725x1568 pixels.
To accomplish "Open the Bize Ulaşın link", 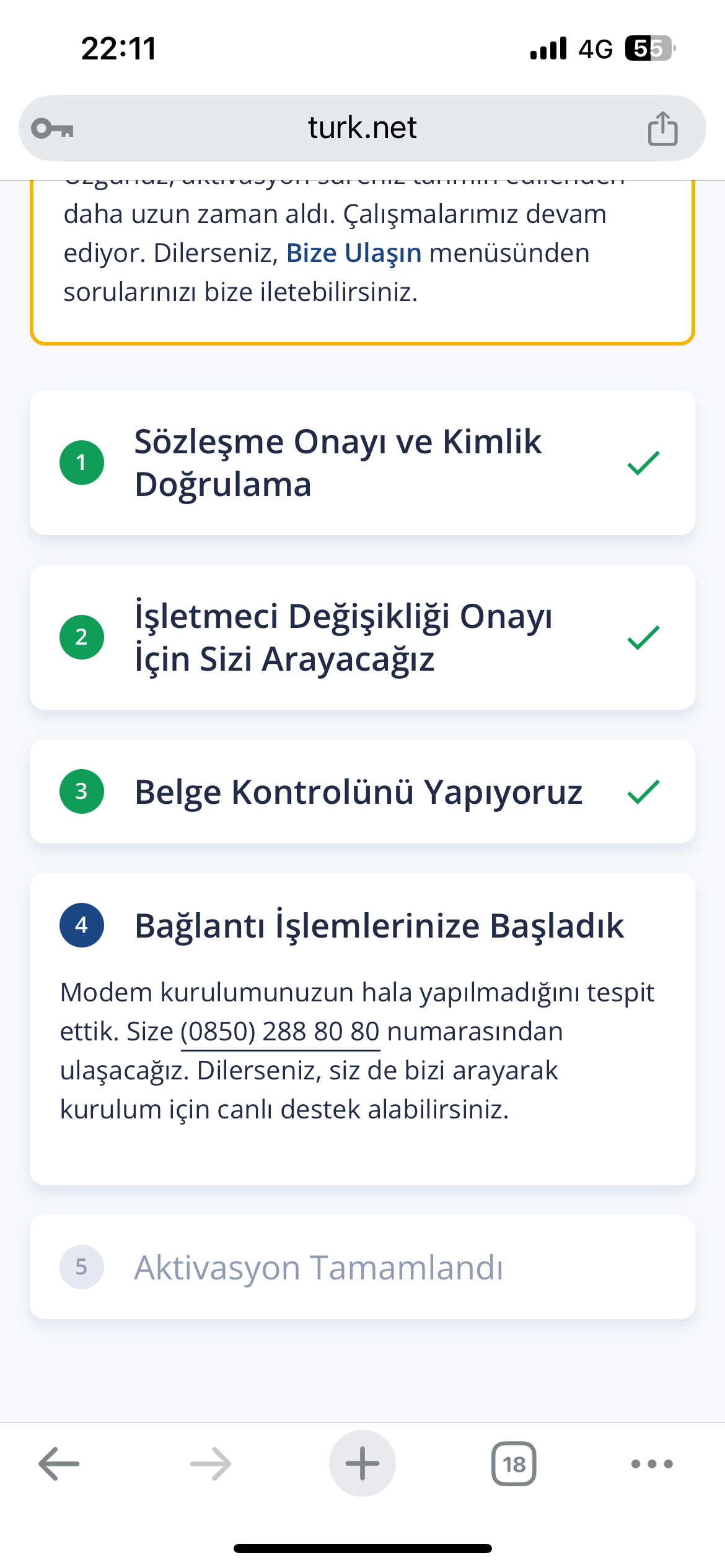I will (354, 253).
